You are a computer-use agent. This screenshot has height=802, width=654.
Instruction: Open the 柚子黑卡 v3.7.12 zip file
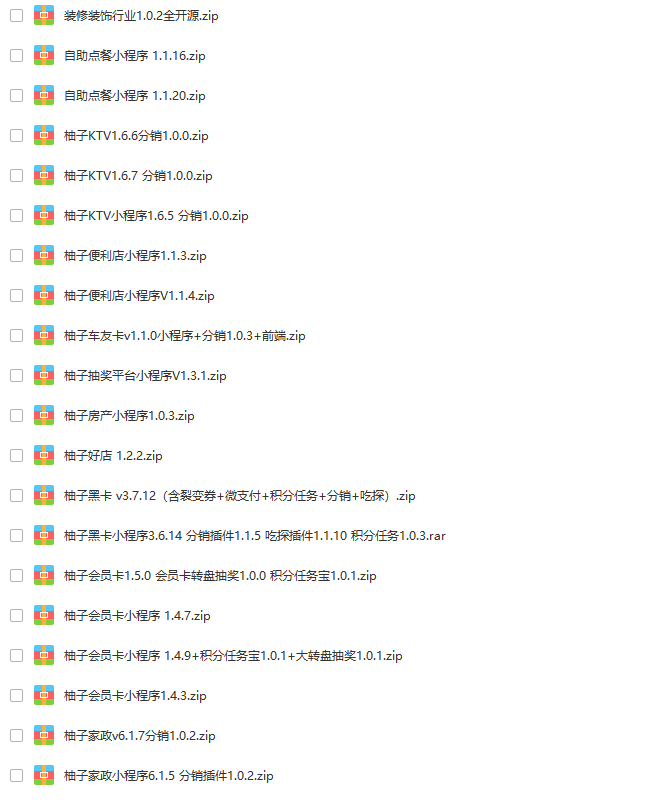(x=239, y=496)
